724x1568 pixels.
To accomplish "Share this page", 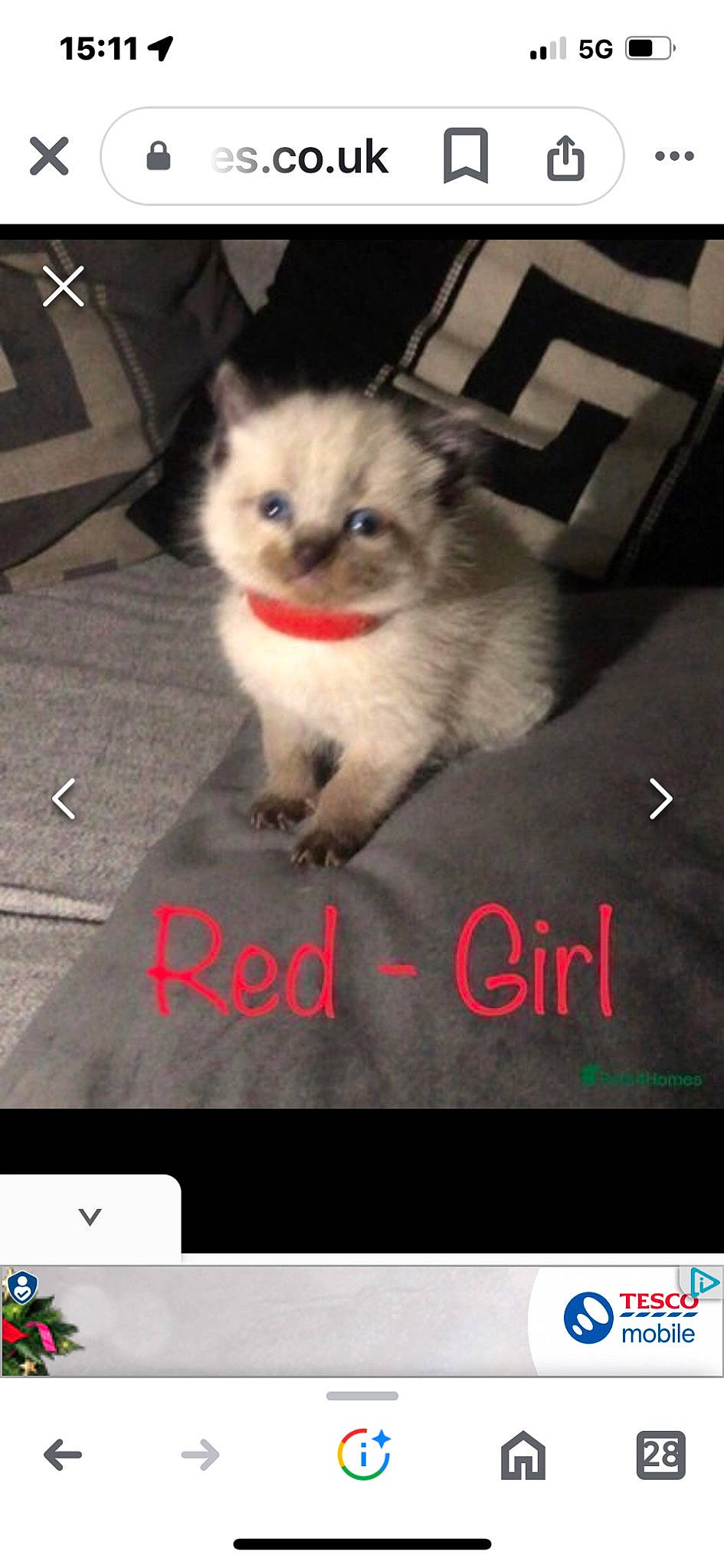I will (565, 156).
